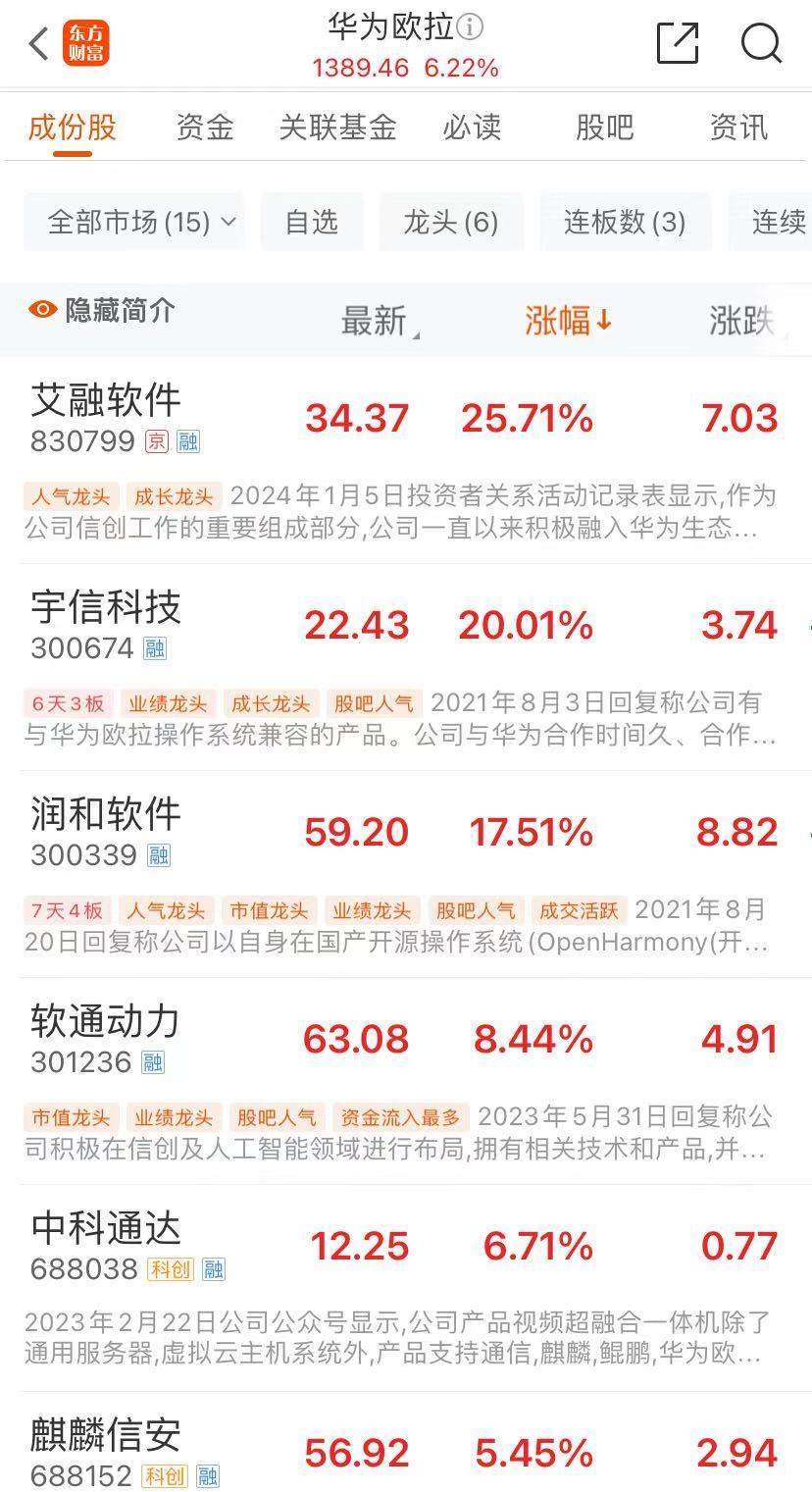The width and height of the screenshot is (812, 1492).
Task: Open the search magnifier
Action: click(761, 43)
